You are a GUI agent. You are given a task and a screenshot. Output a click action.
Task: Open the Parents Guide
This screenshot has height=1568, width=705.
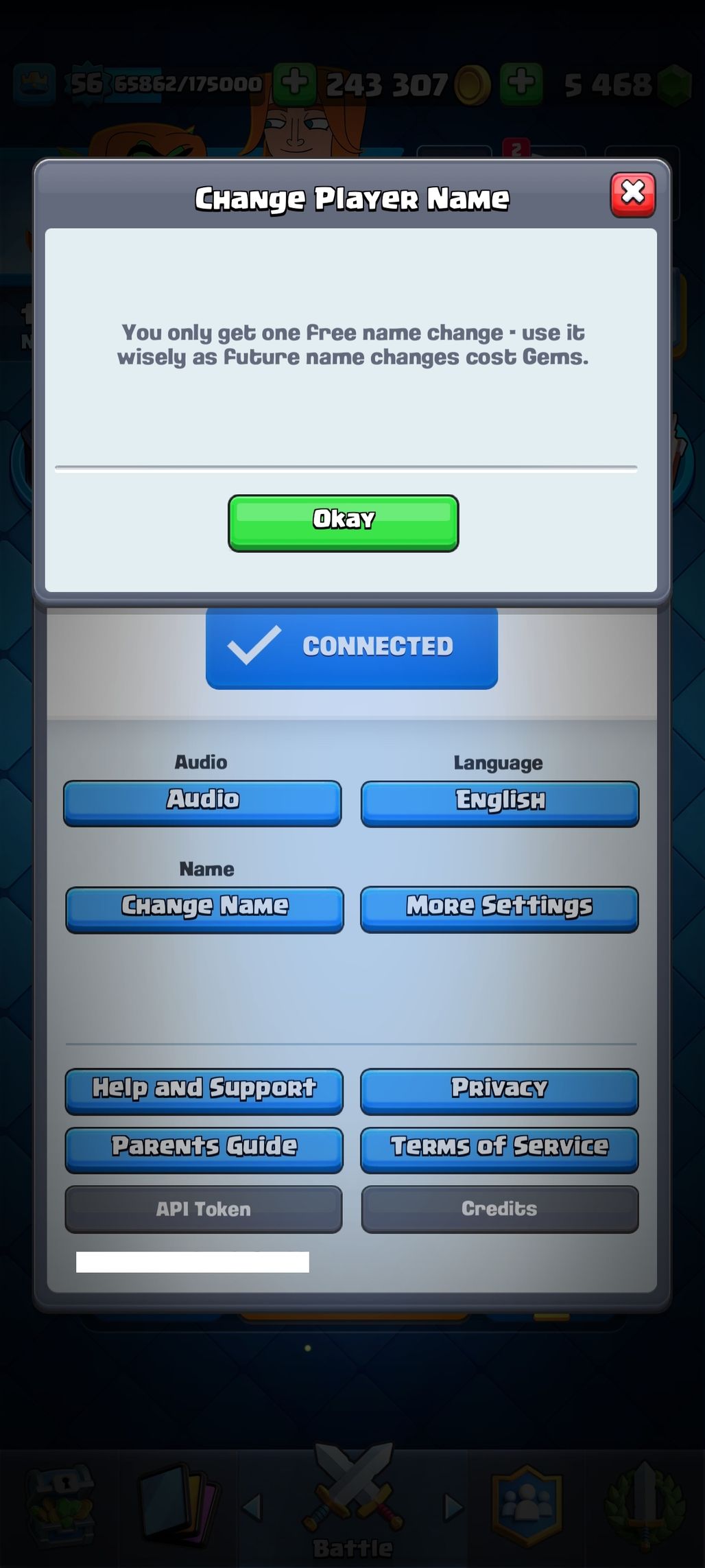click(x=204, y=1150)
